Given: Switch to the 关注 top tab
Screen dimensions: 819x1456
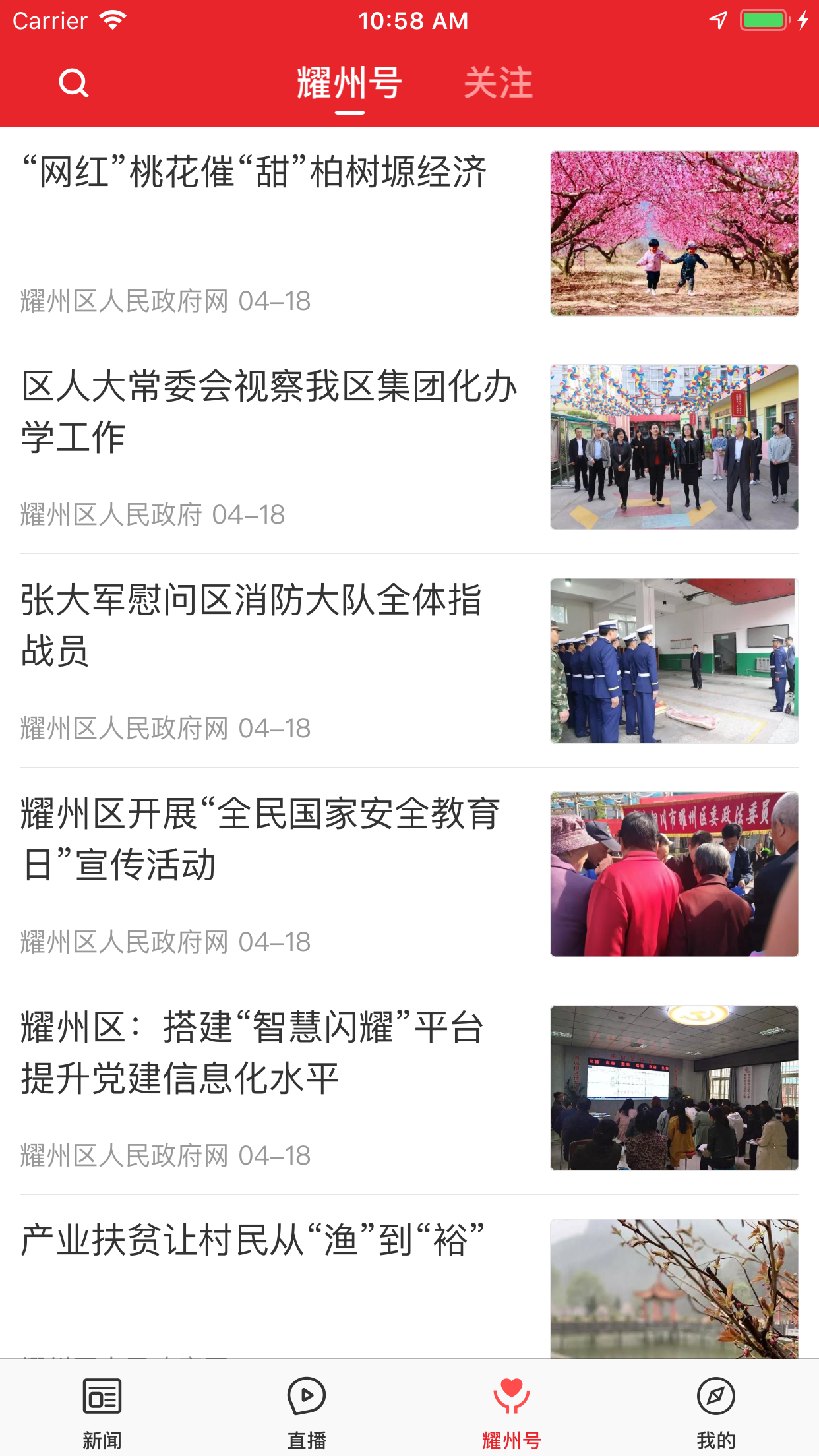Looking at the screenshot, I should [498, 83].
